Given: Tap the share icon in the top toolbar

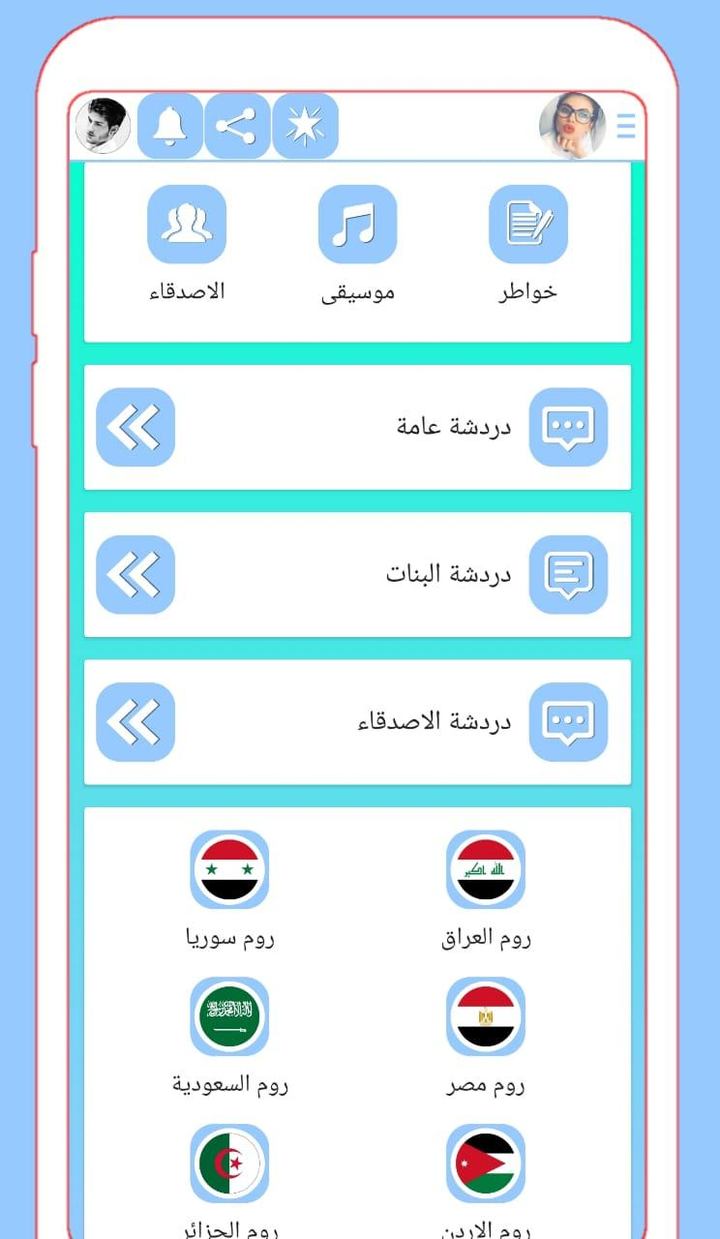Looking at the screenshot, I should click(x=238, y=126).
